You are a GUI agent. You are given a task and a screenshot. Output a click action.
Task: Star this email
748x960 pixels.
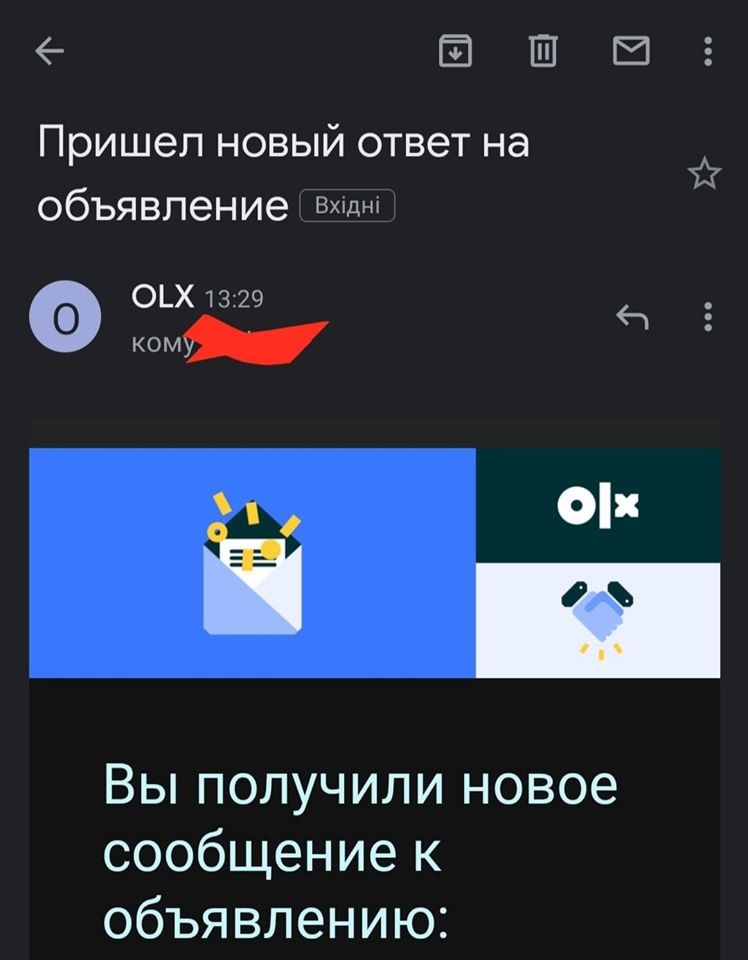click(x=705, y=175)
